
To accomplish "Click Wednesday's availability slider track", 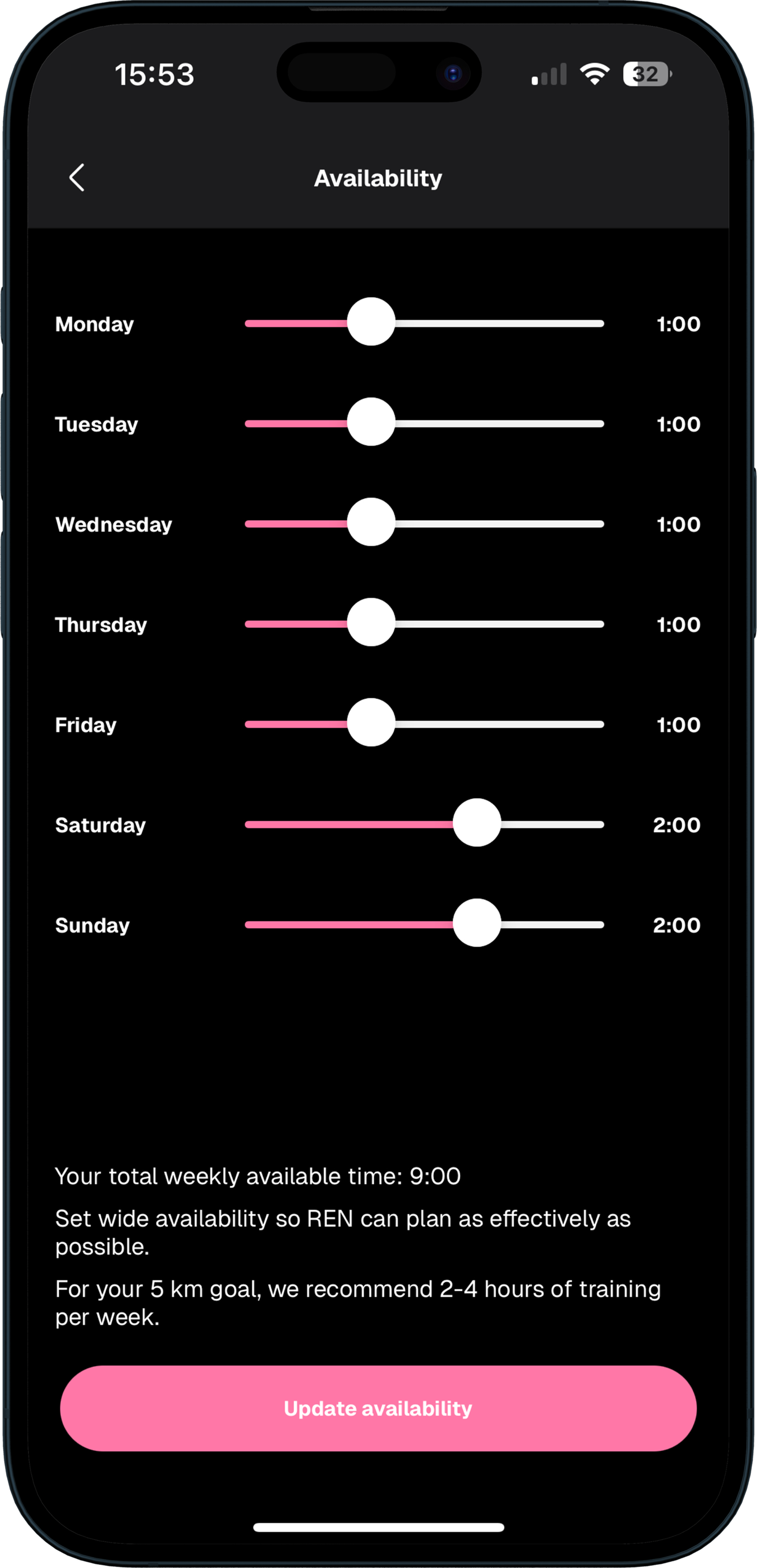I will (x=423, y=524).
